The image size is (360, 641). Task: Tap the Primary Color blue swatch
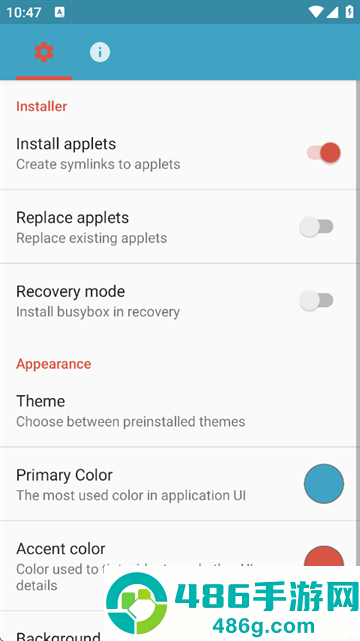click(x=324, y=484)
